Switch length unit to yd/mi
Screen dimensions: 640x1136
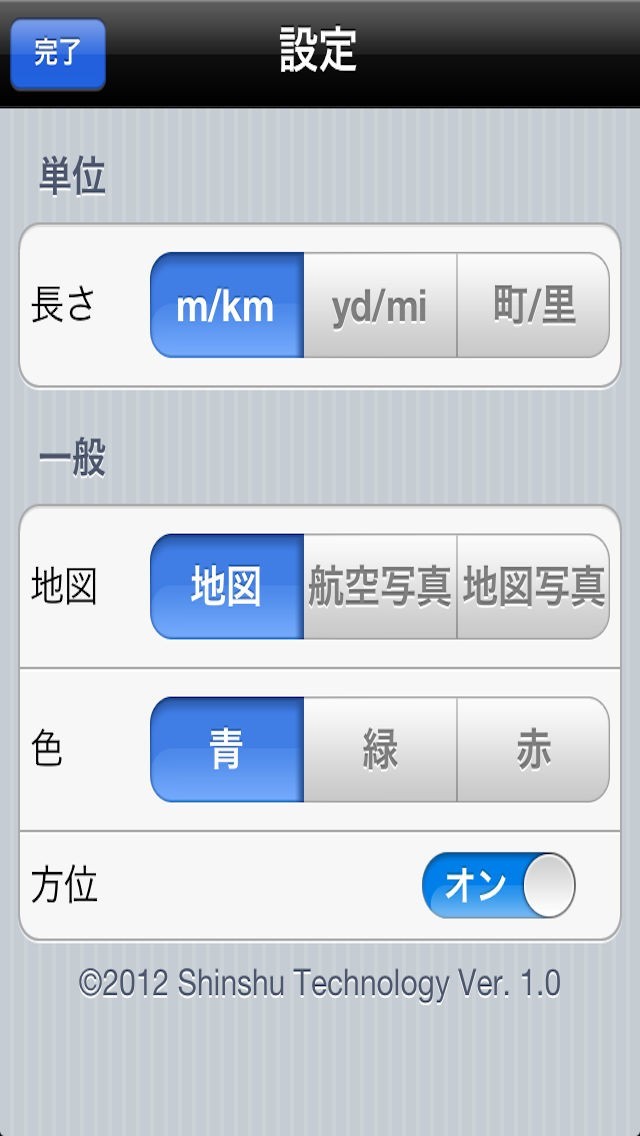[x=380, y=305]
